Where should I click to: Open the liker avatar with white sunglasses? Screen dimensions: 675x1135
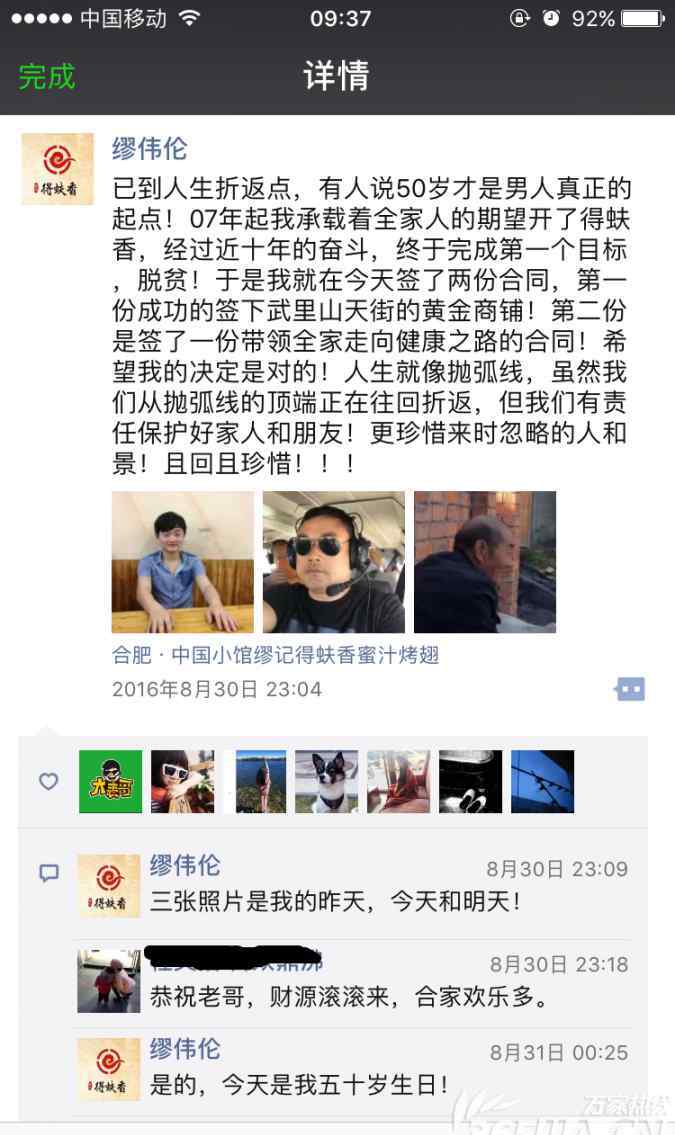click(183, 782)
